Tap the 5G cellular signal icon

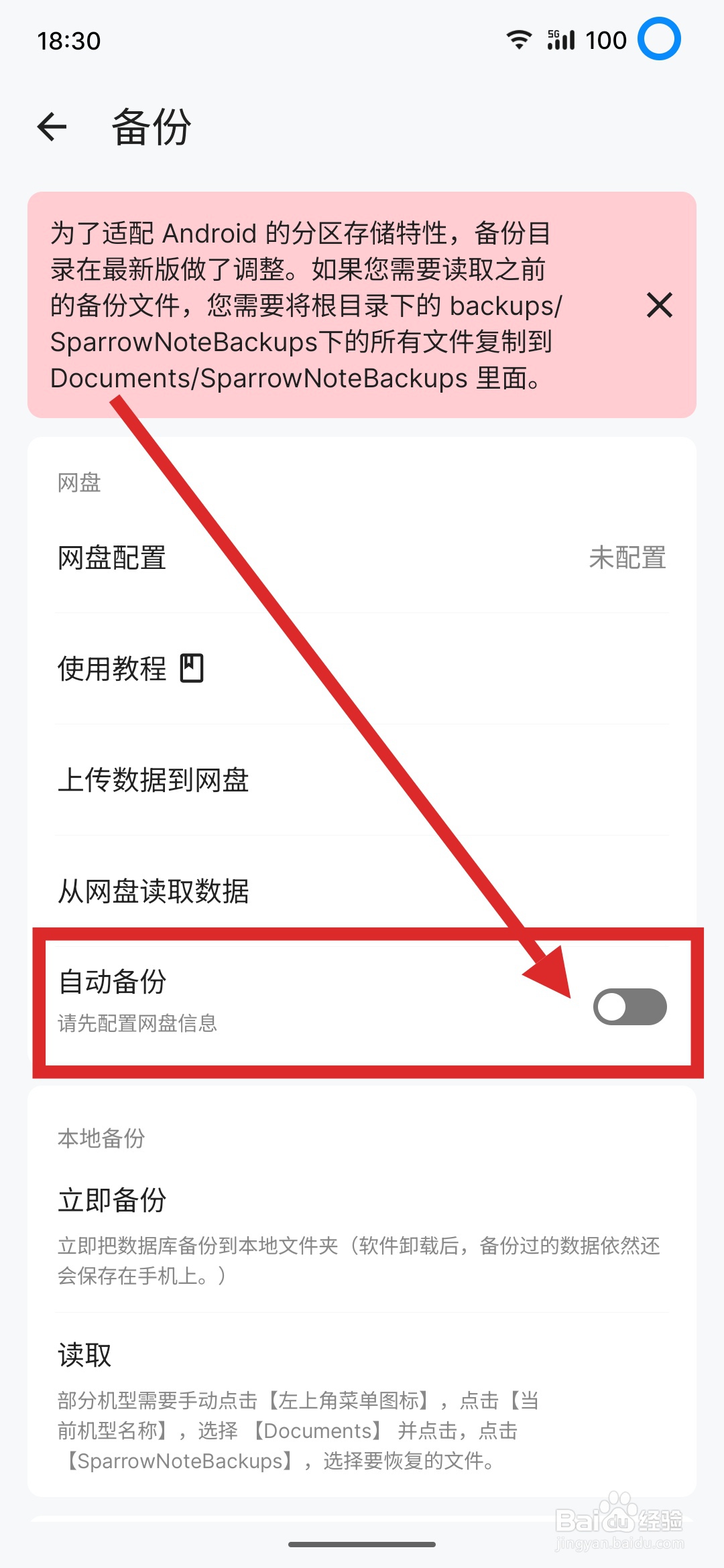click(x=562, y=40)
